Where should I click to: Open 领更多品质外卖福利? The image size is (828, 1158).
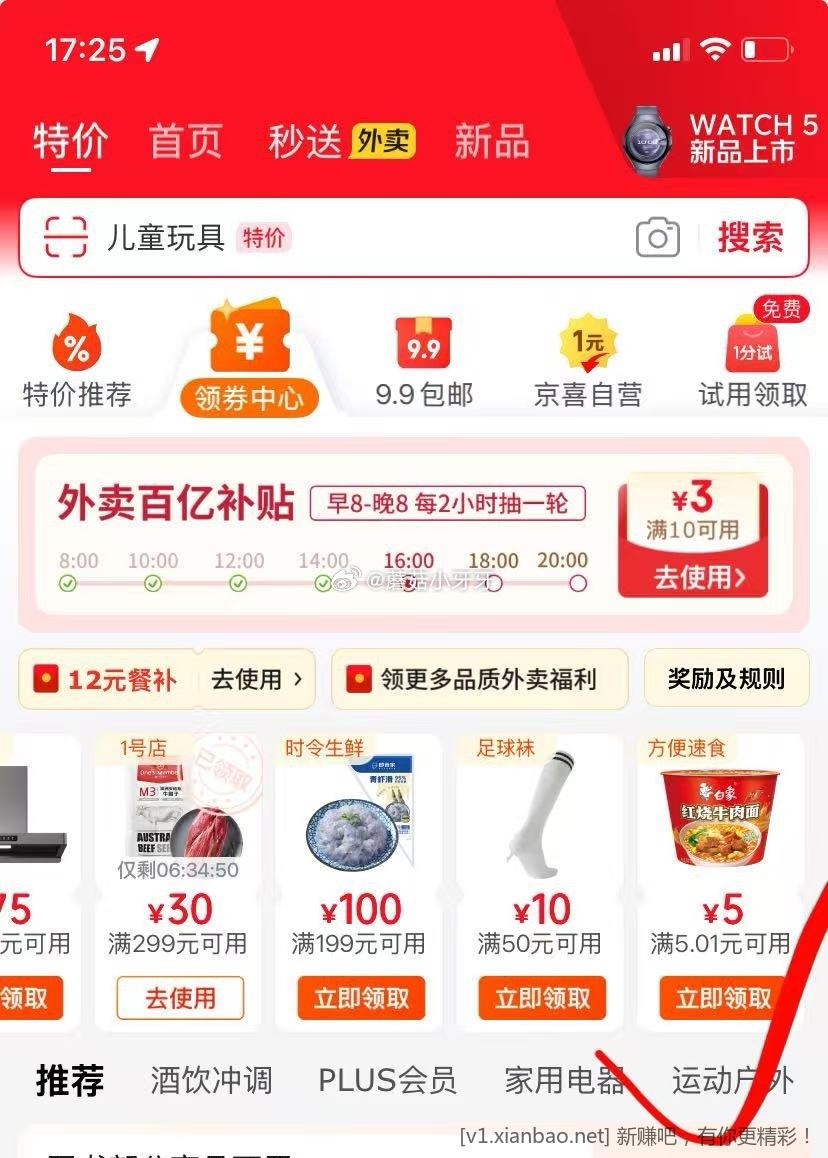(479, 680)
